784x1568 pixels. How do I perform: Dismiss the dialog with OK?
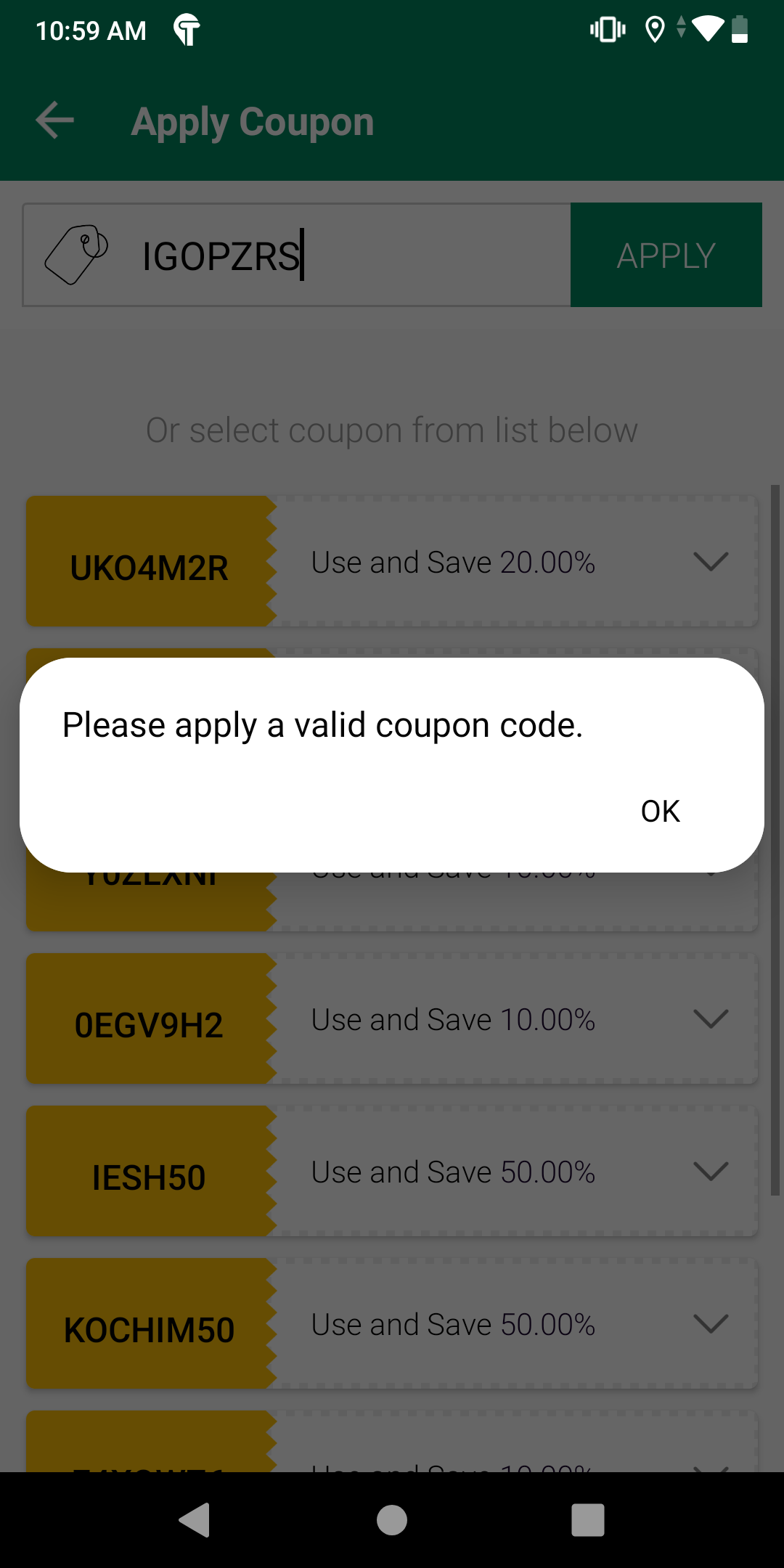click(660, 811)
